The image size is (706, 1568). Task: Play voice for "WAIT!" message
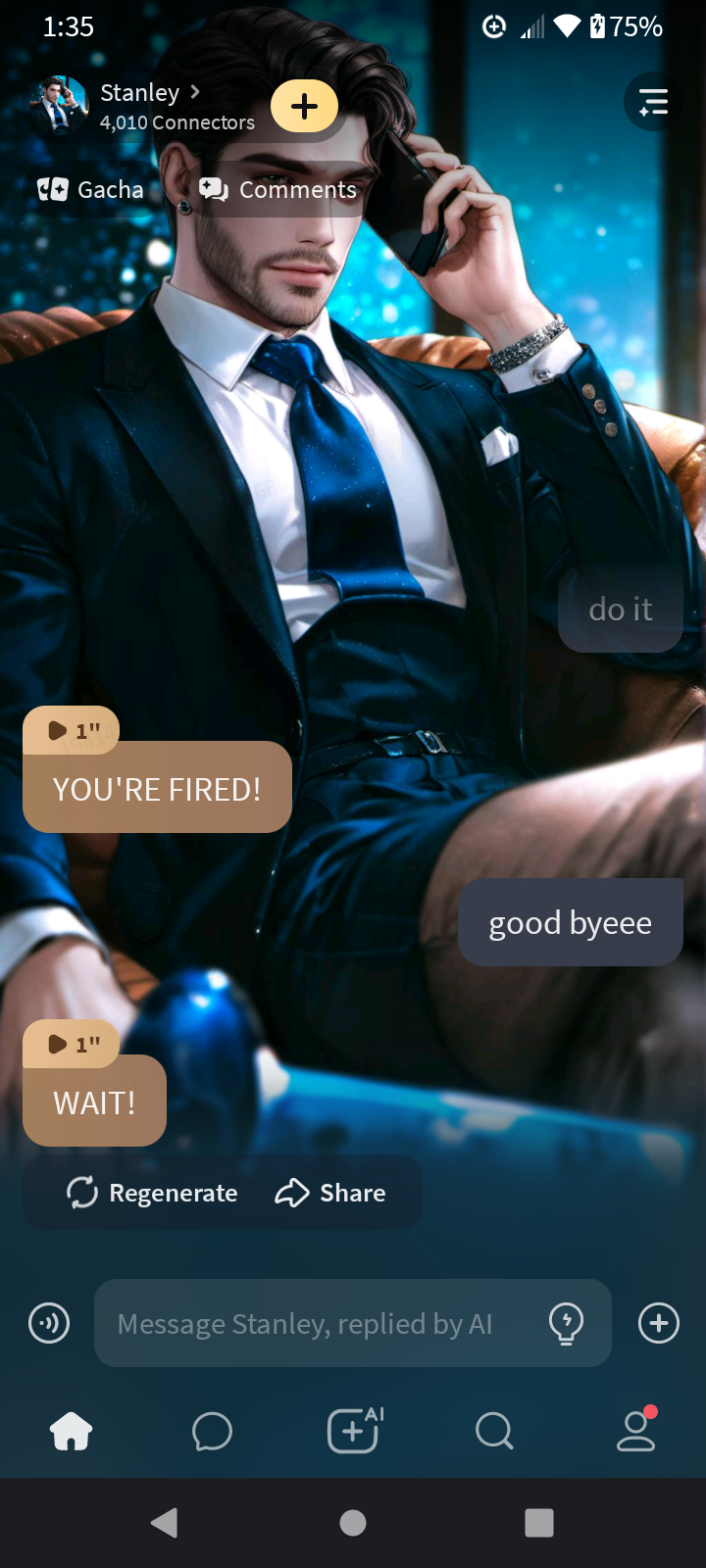pyautogui.click(x=73, y=1045)
